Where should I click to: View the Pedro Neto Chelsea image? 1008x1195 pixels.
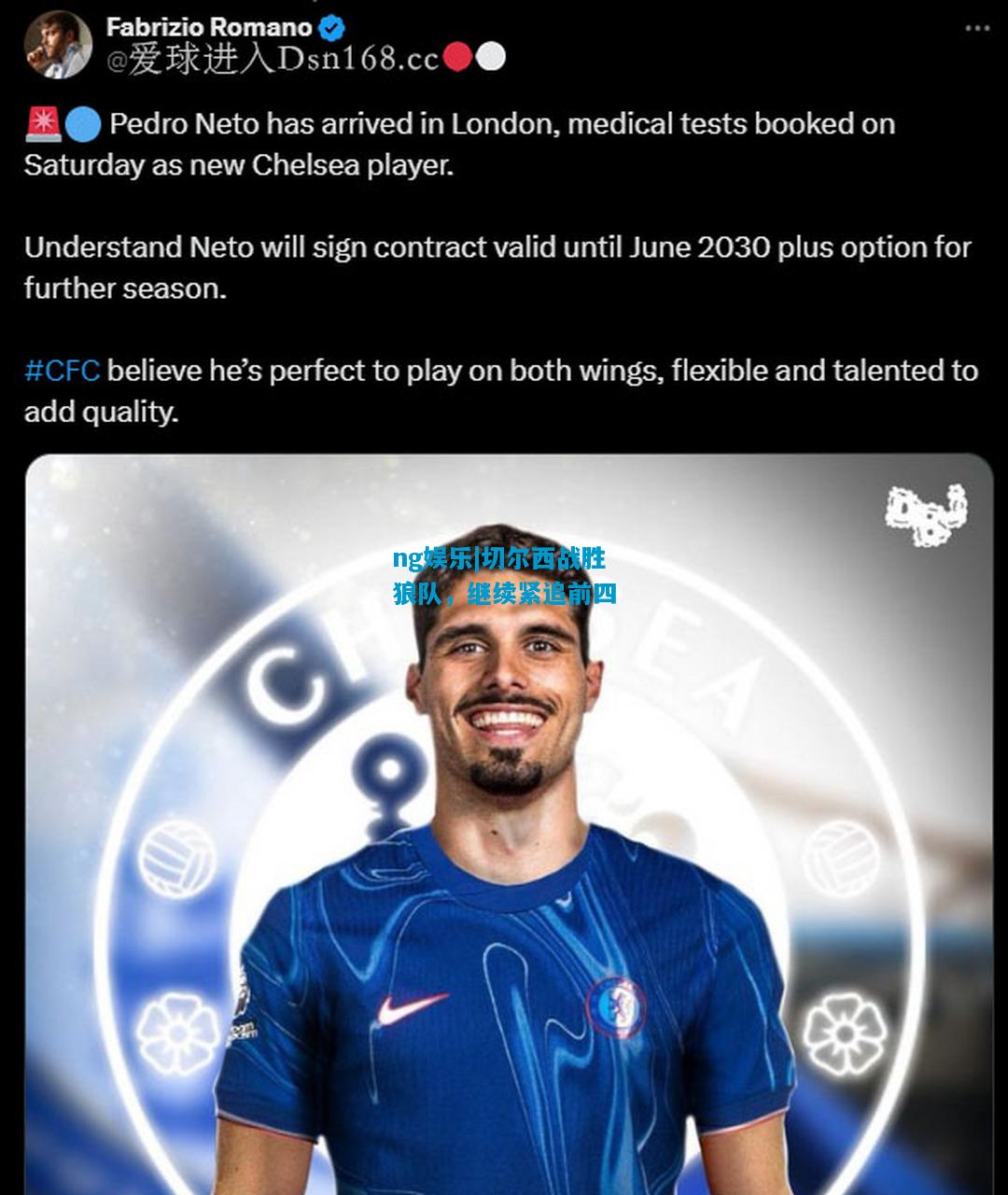pyautogui.click(x=509, y=822)
